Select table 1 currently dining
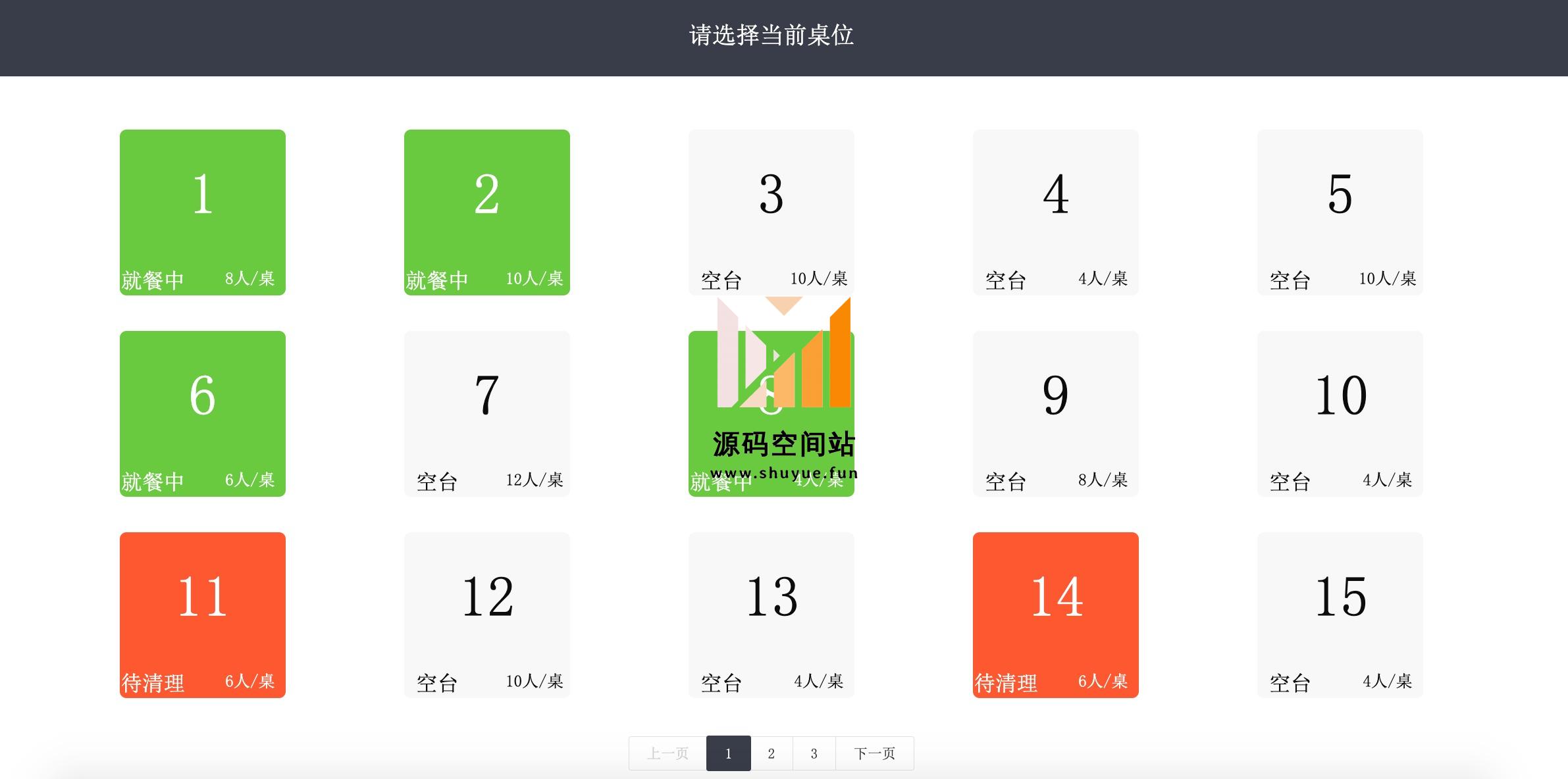 click(202, 212)
